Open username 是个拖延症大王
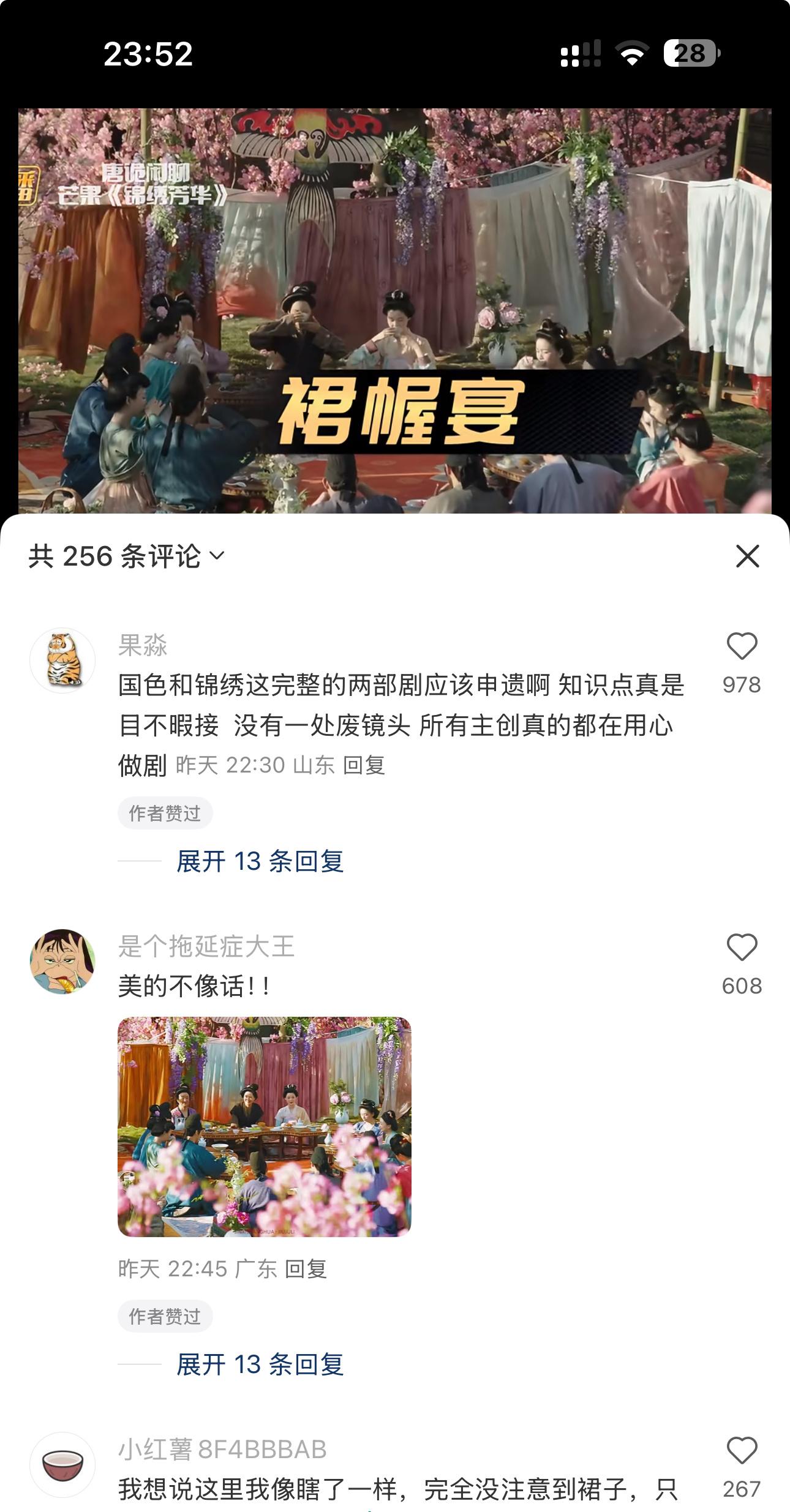The width and height of the screenshot is (790, 1512). click(206, 946)
